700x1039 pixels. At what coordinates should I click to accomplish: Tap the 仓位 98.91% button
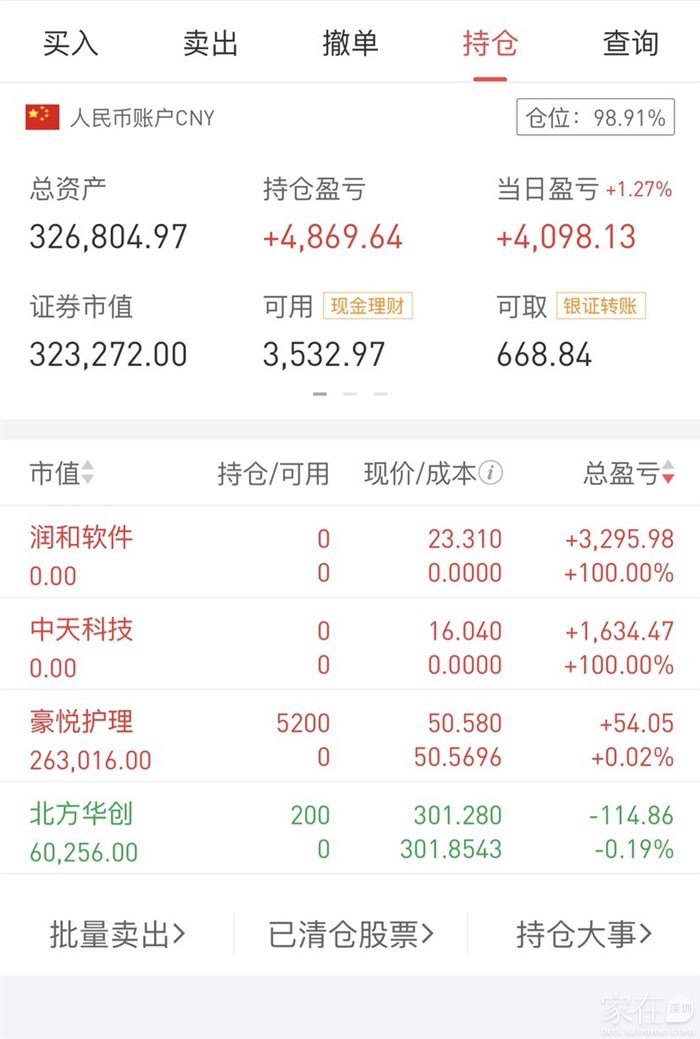click(595, 118)
